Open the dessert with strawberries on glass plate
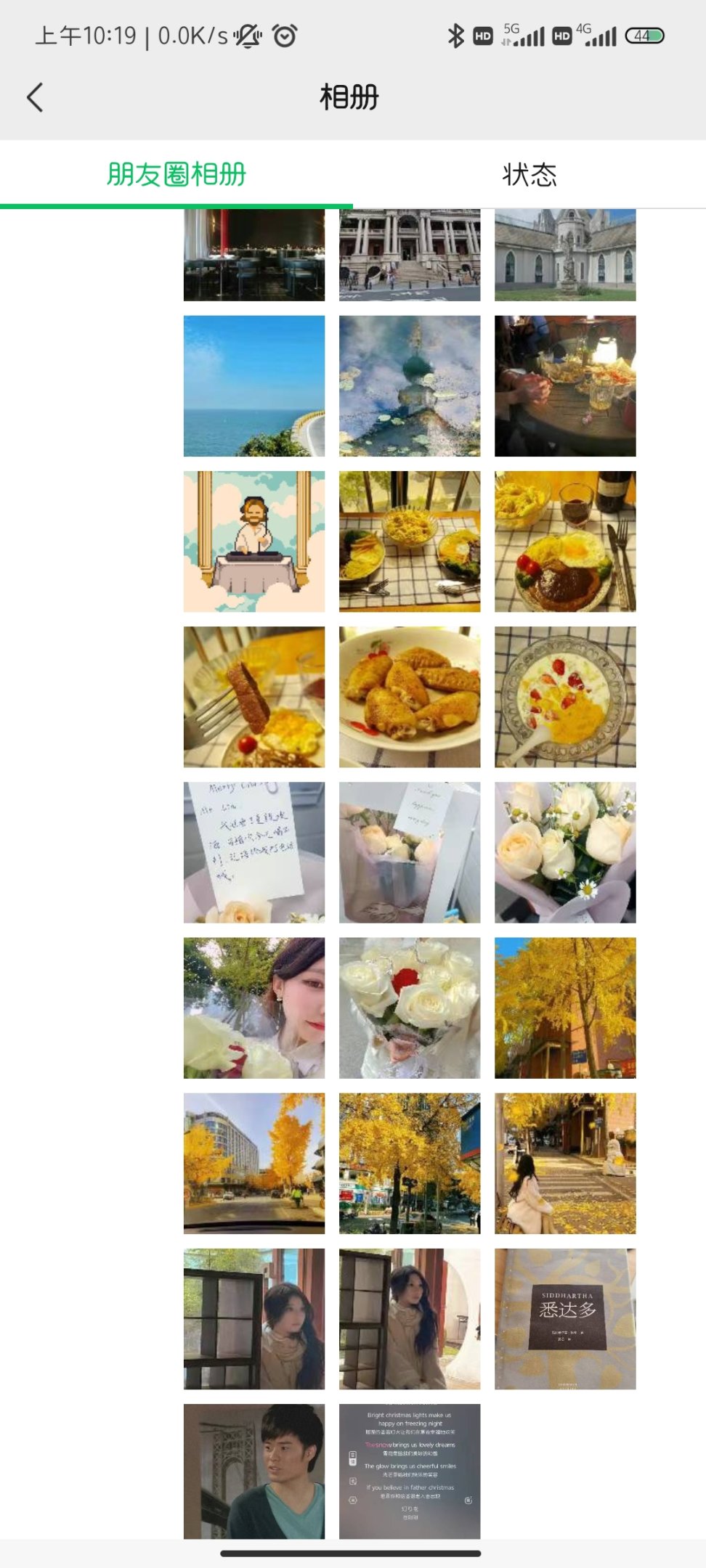 click(565, 697)
